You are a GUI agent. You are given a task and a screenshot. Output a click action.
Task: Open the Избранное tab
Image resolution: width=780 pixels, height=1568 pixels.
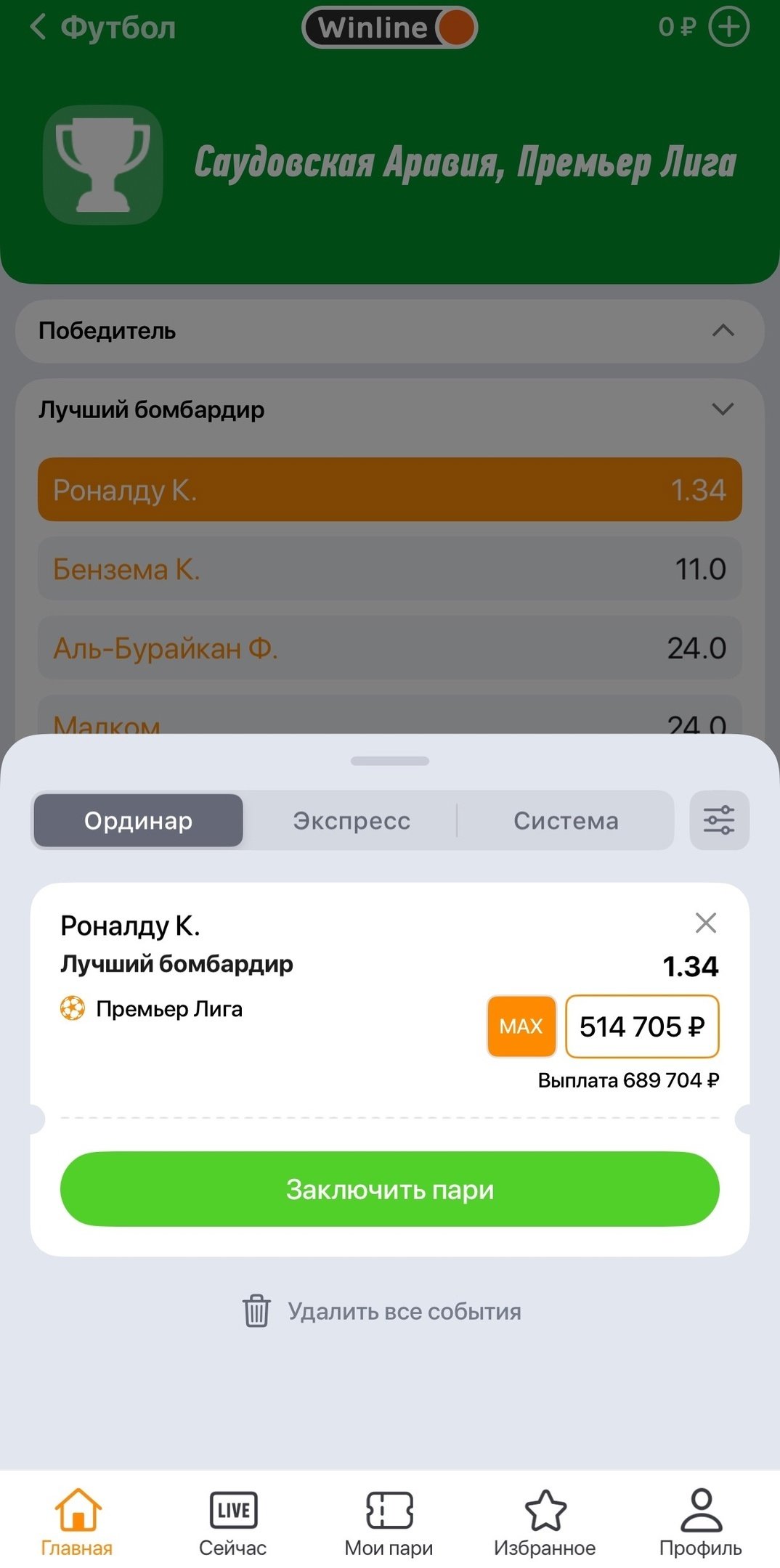(x=545, y=1522)
